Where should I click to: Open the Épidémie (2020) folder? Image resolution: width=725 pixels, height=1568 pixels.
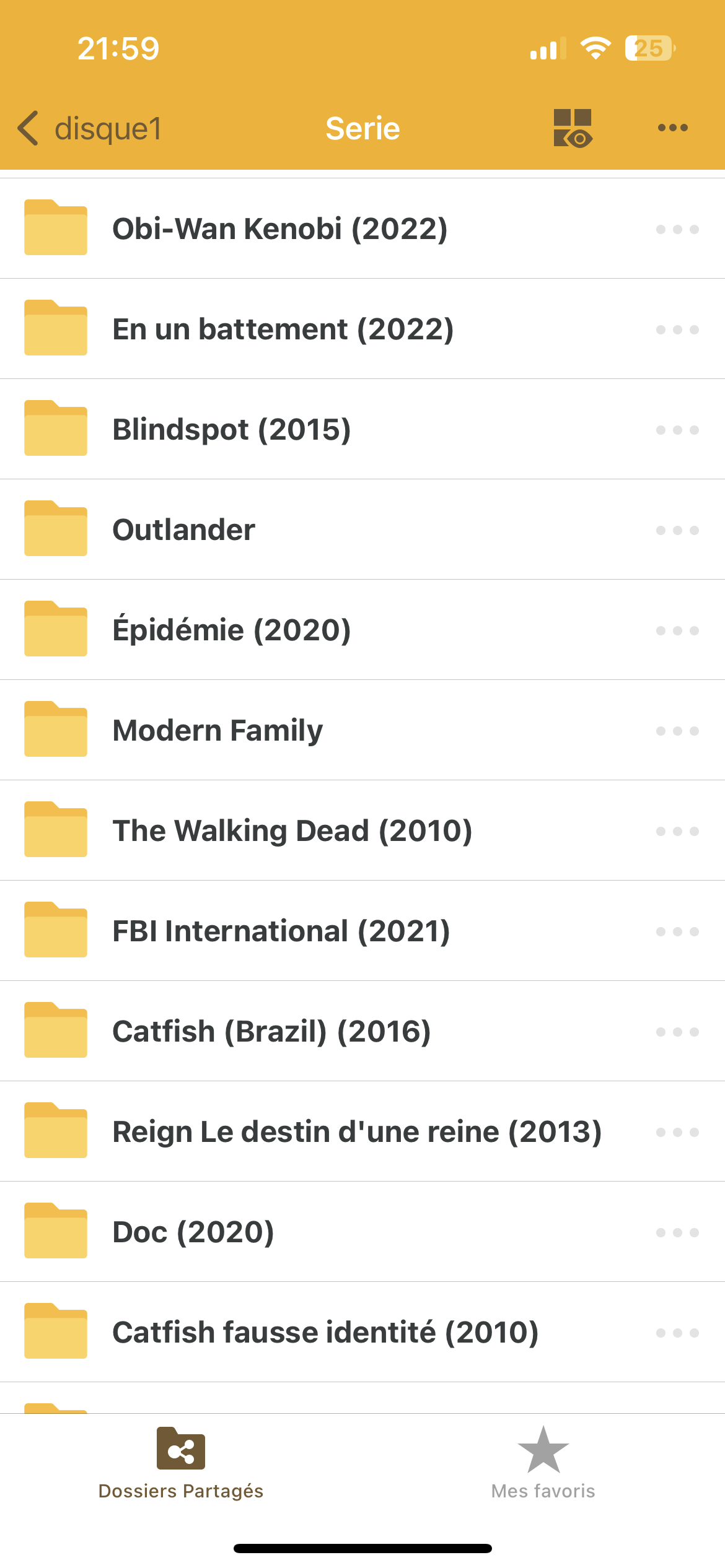(231, 630)
